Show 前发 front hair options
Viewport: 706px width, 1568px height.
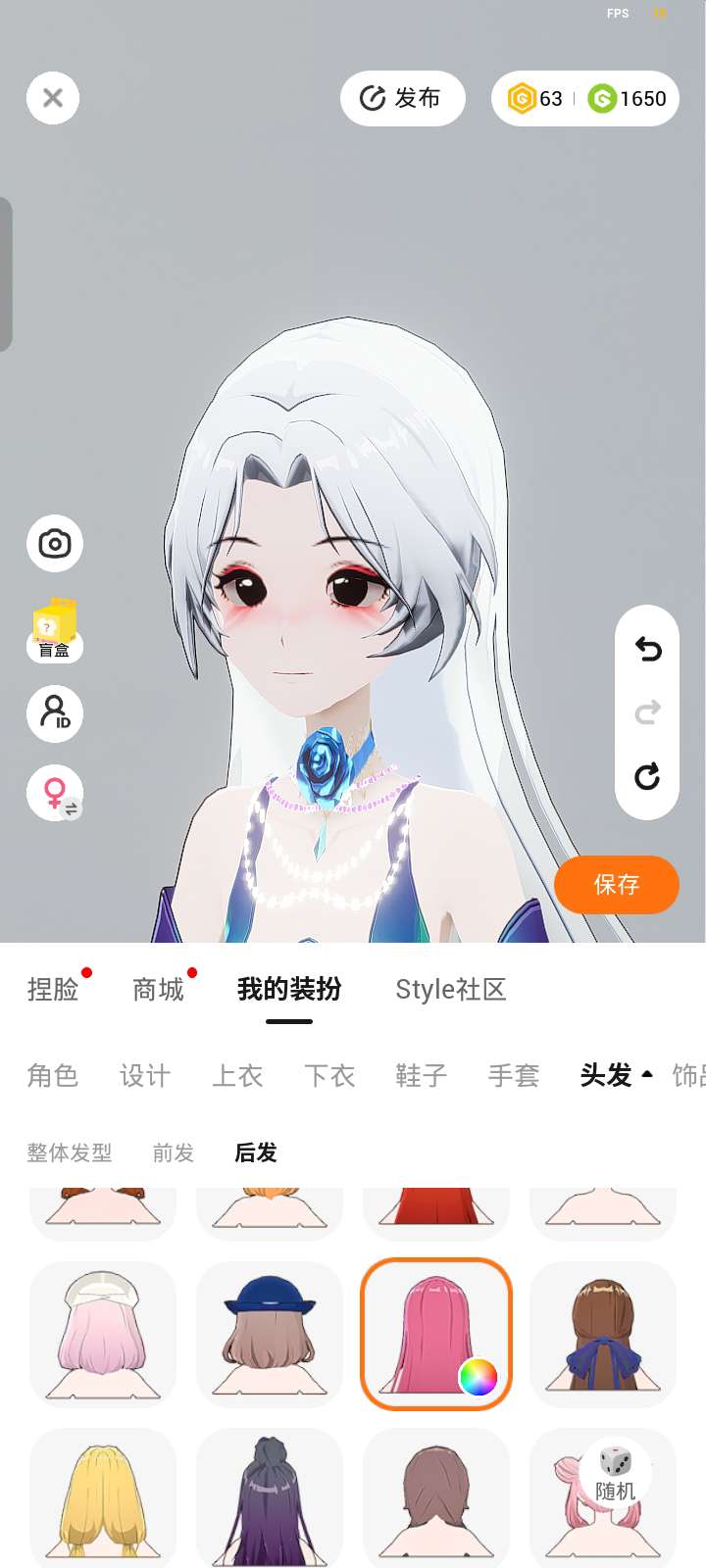(174, 1152)
